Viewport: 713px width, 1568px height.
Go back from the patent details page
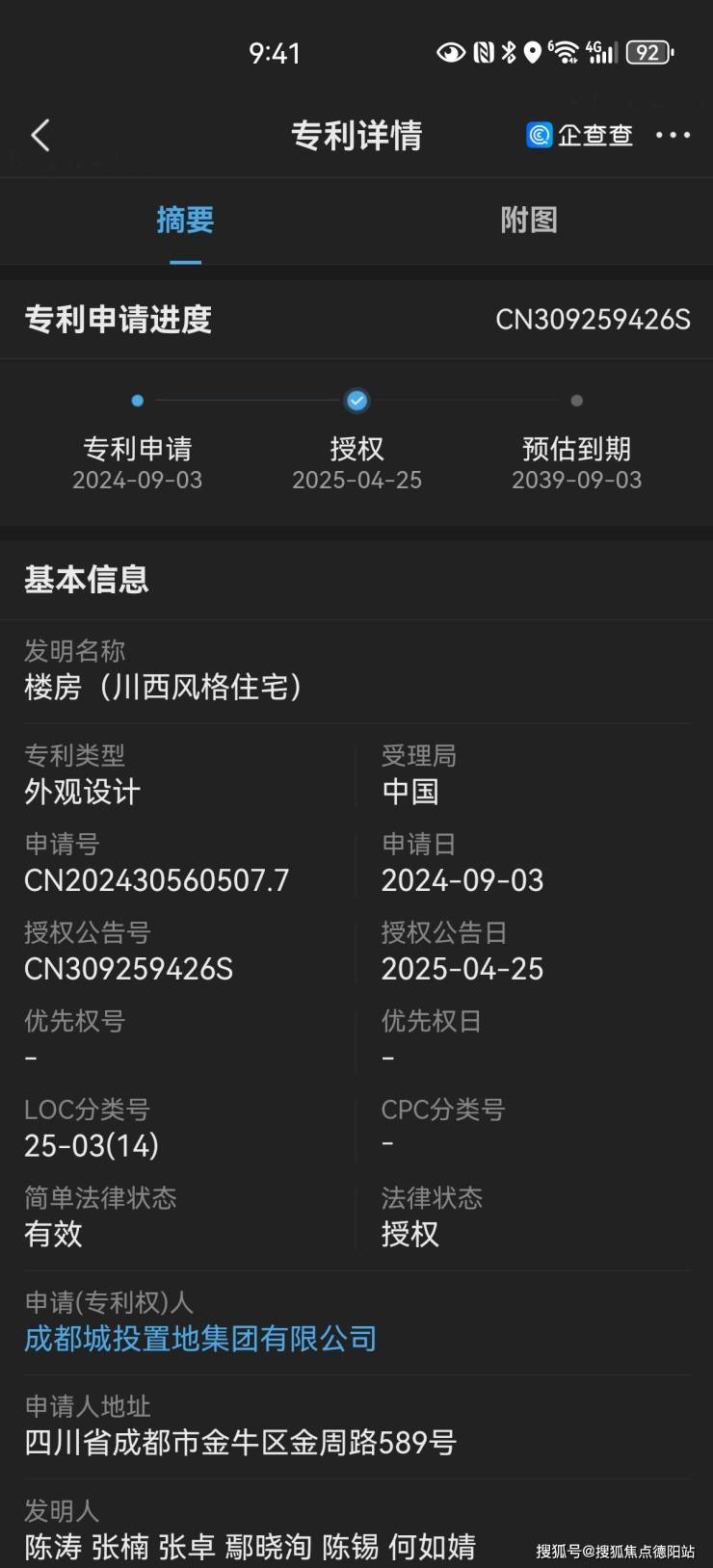click(40, 136)
